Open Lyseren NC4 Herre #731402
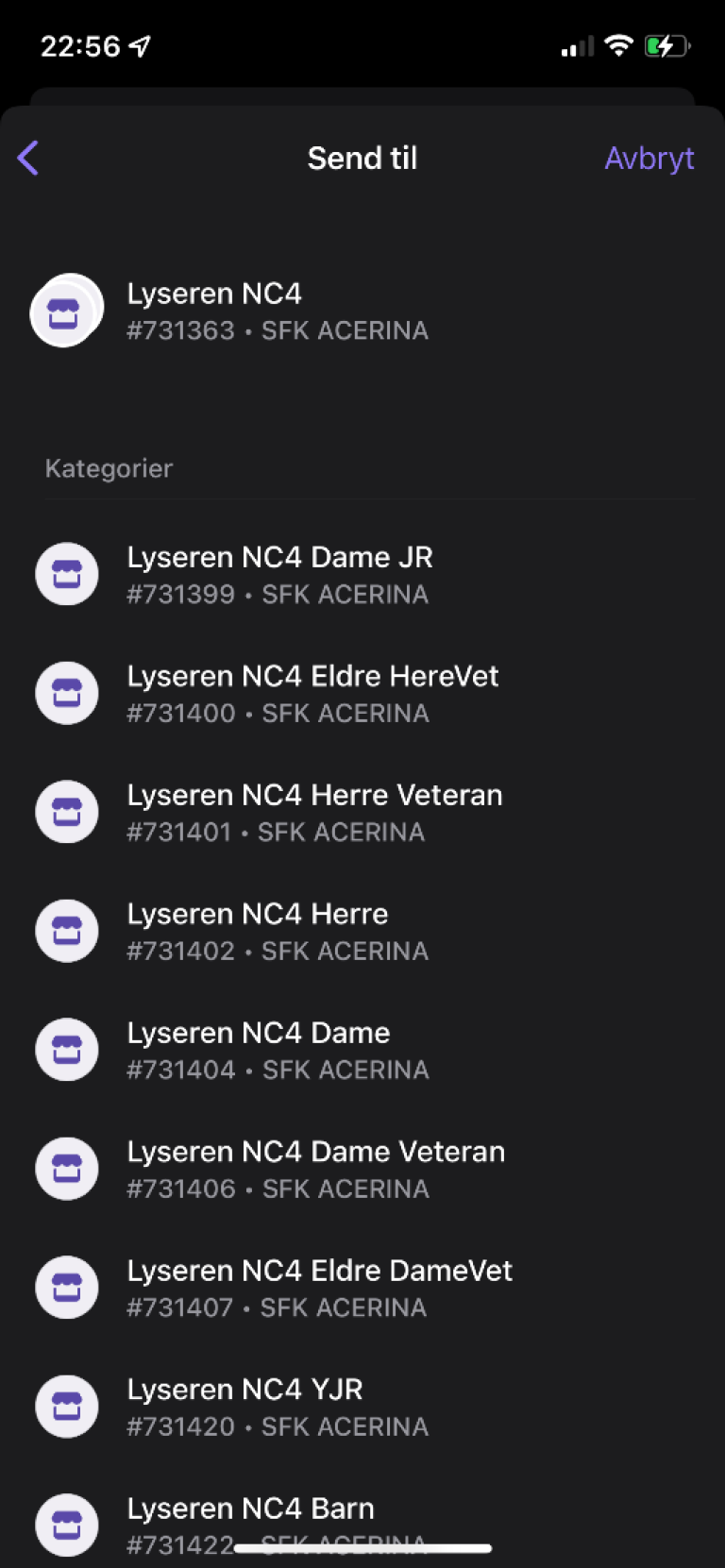This screenshot has height=1568, width=725. click(x=362, y=931)
